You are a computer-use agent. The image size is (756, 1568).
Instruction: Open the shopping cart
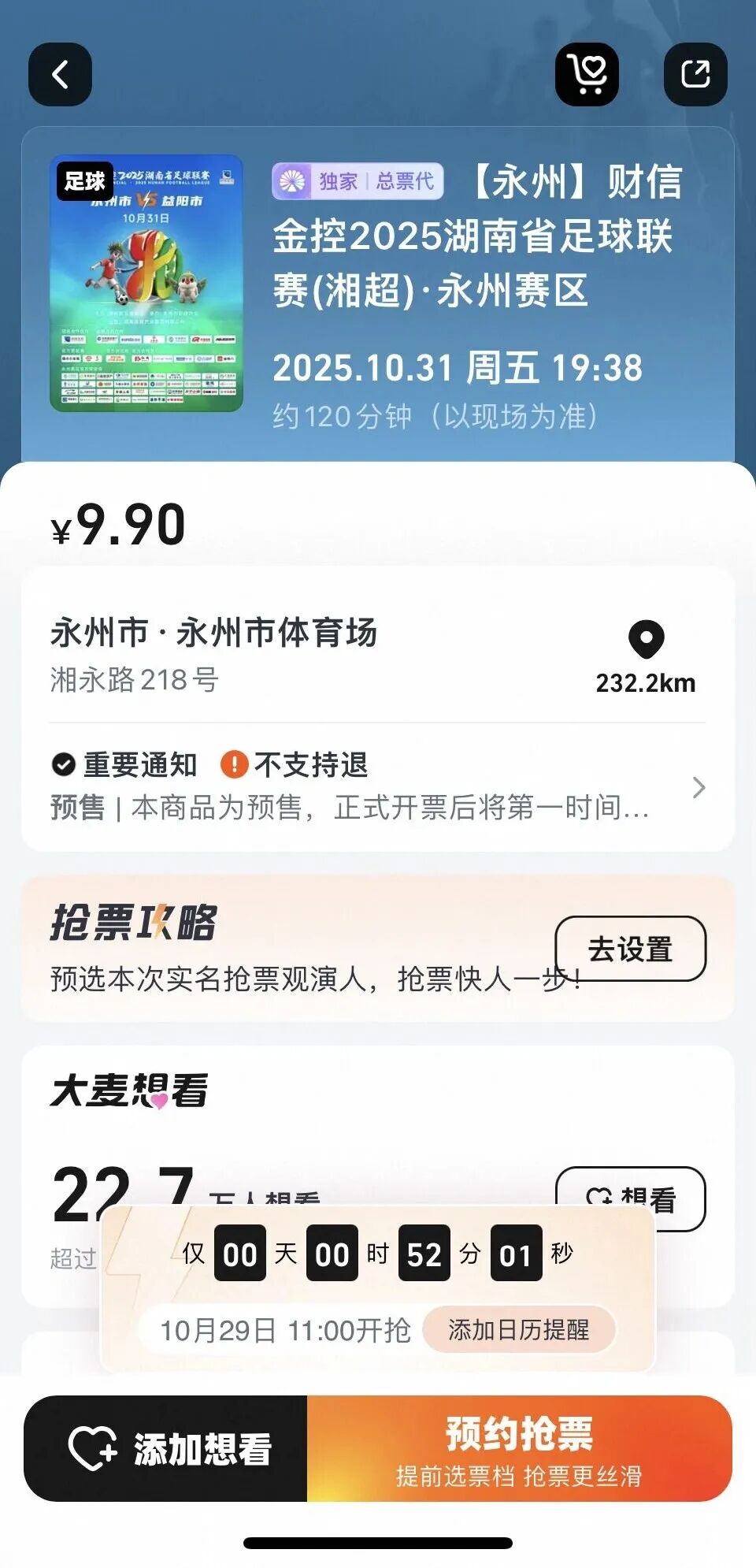click(x=587, y=75)
